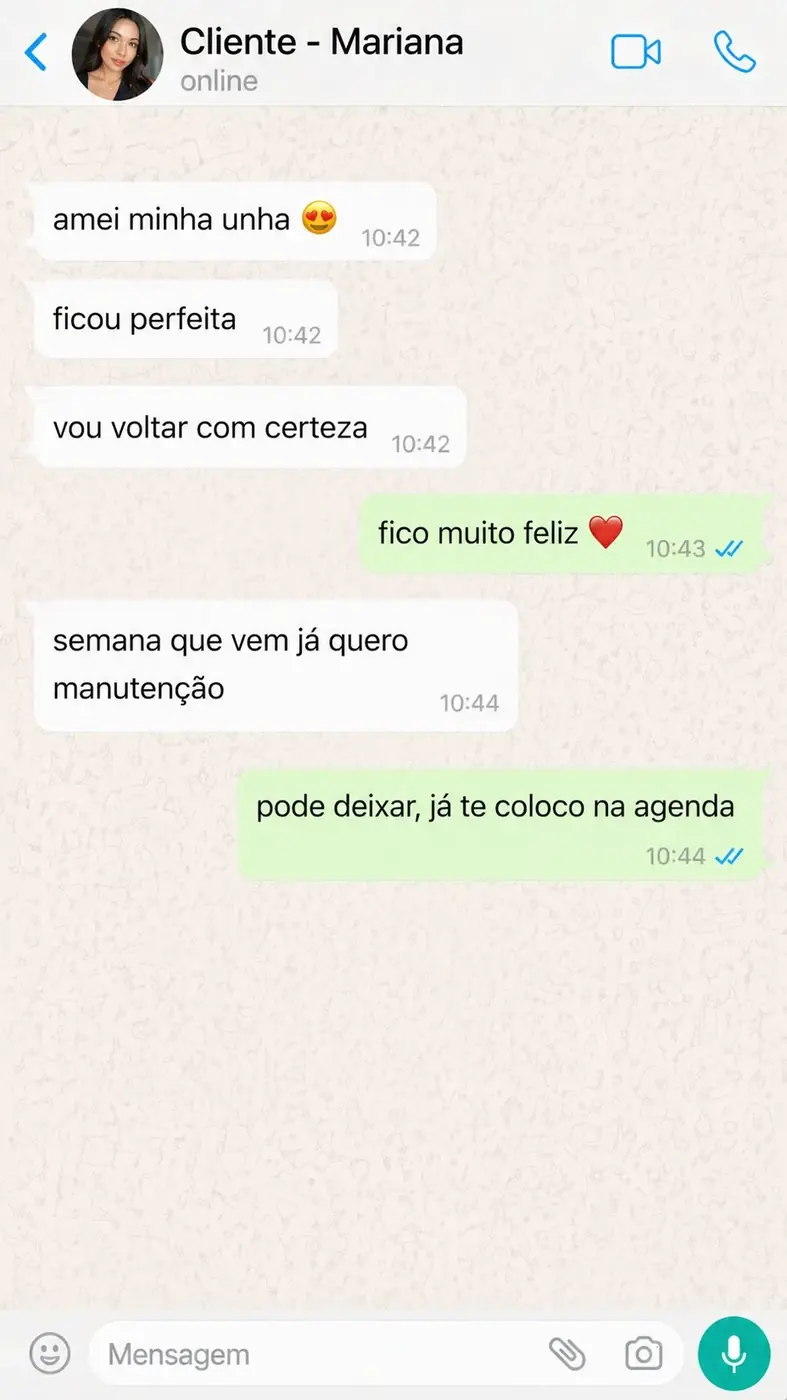
Task: Go back to the chat list
Action: (x=36, y=52)
